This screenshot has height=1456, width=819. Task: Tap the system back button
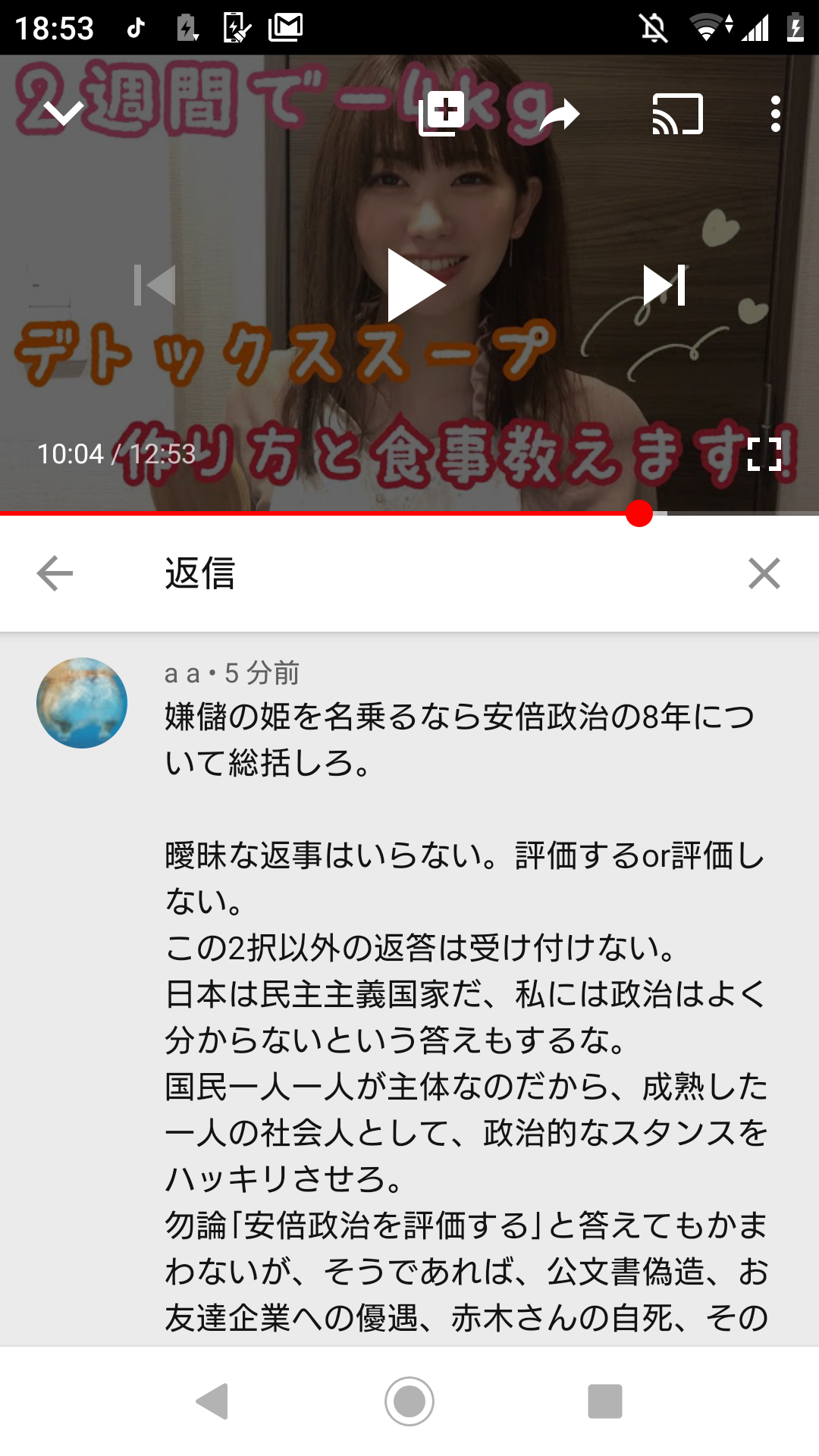[212, 1401]
